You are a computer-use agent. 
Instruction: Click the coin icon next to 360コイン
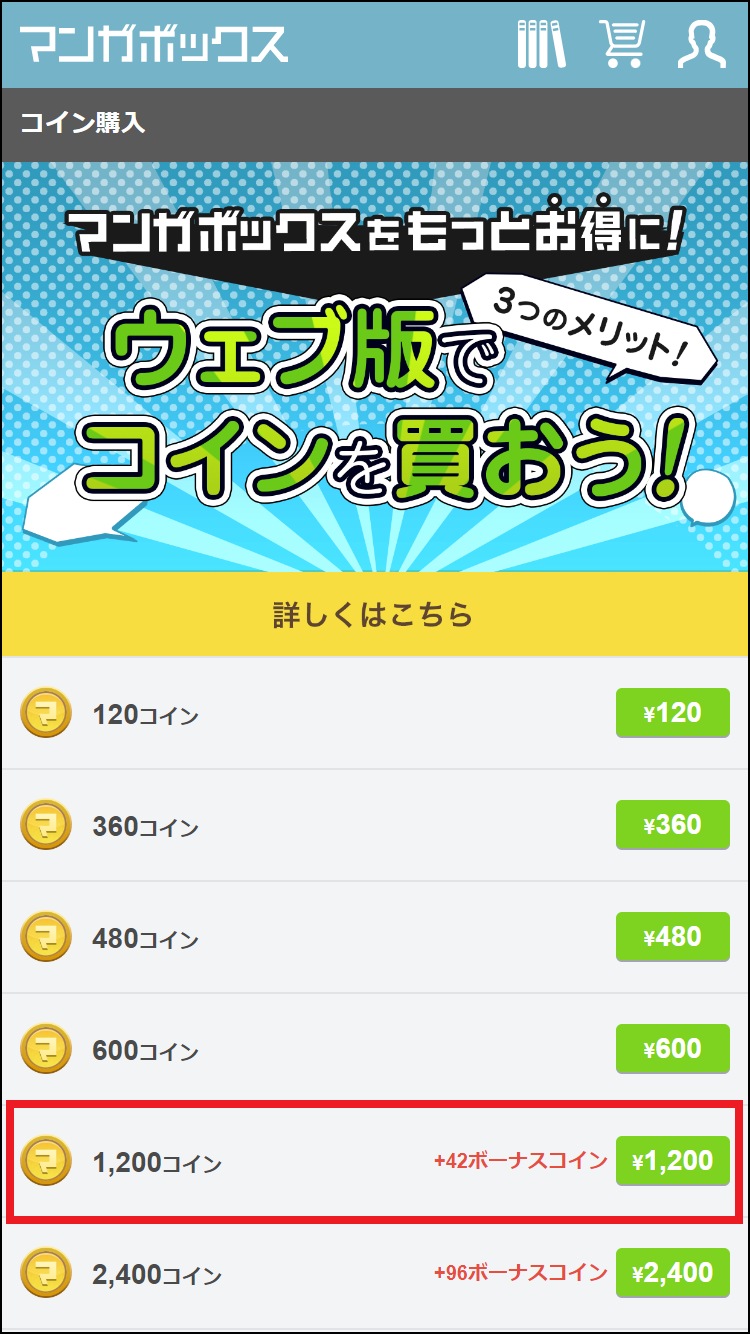[x=46, y=825]
